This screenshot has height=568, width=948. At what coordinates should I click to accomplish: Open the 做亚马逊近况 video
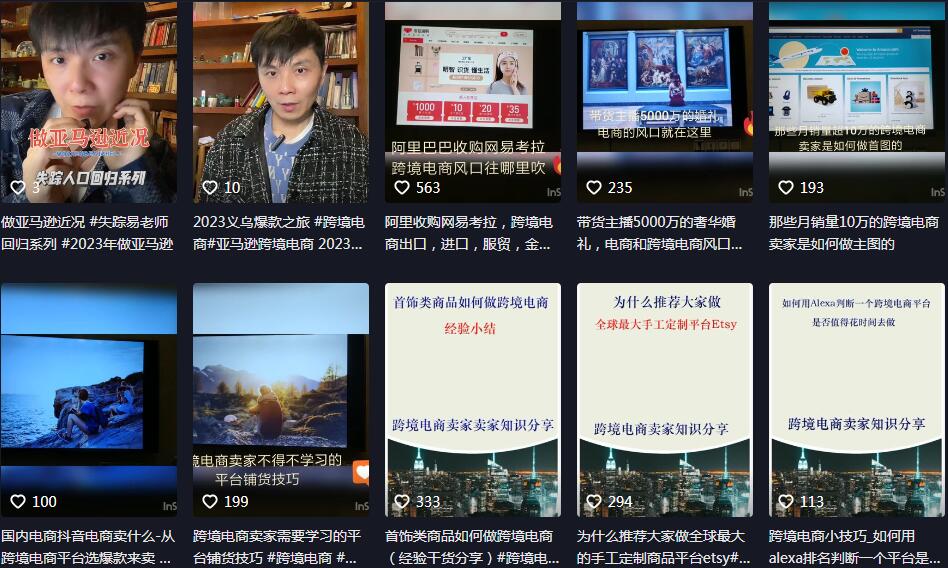88,100
